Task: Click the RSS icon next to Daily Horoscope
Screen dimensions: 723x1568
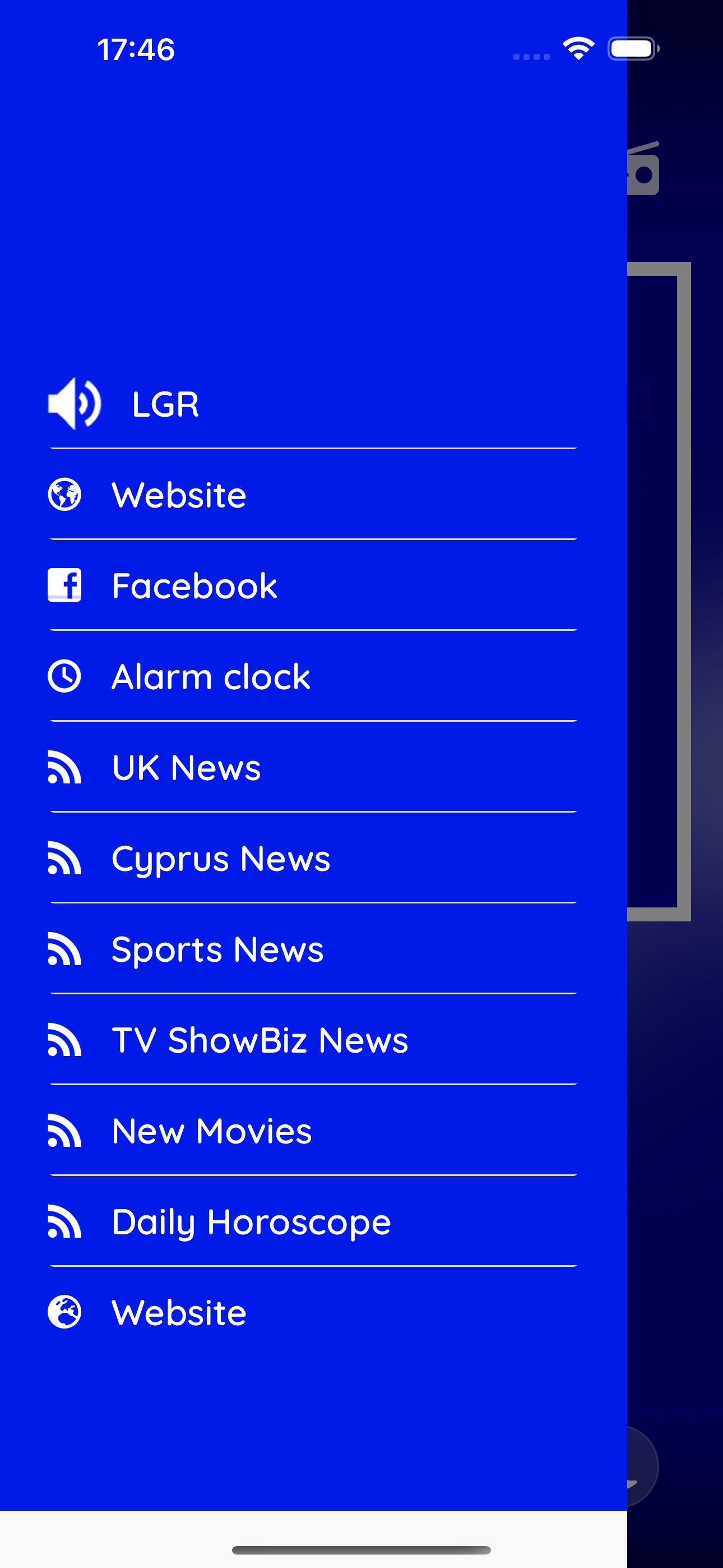Action: click(64, 1221)
